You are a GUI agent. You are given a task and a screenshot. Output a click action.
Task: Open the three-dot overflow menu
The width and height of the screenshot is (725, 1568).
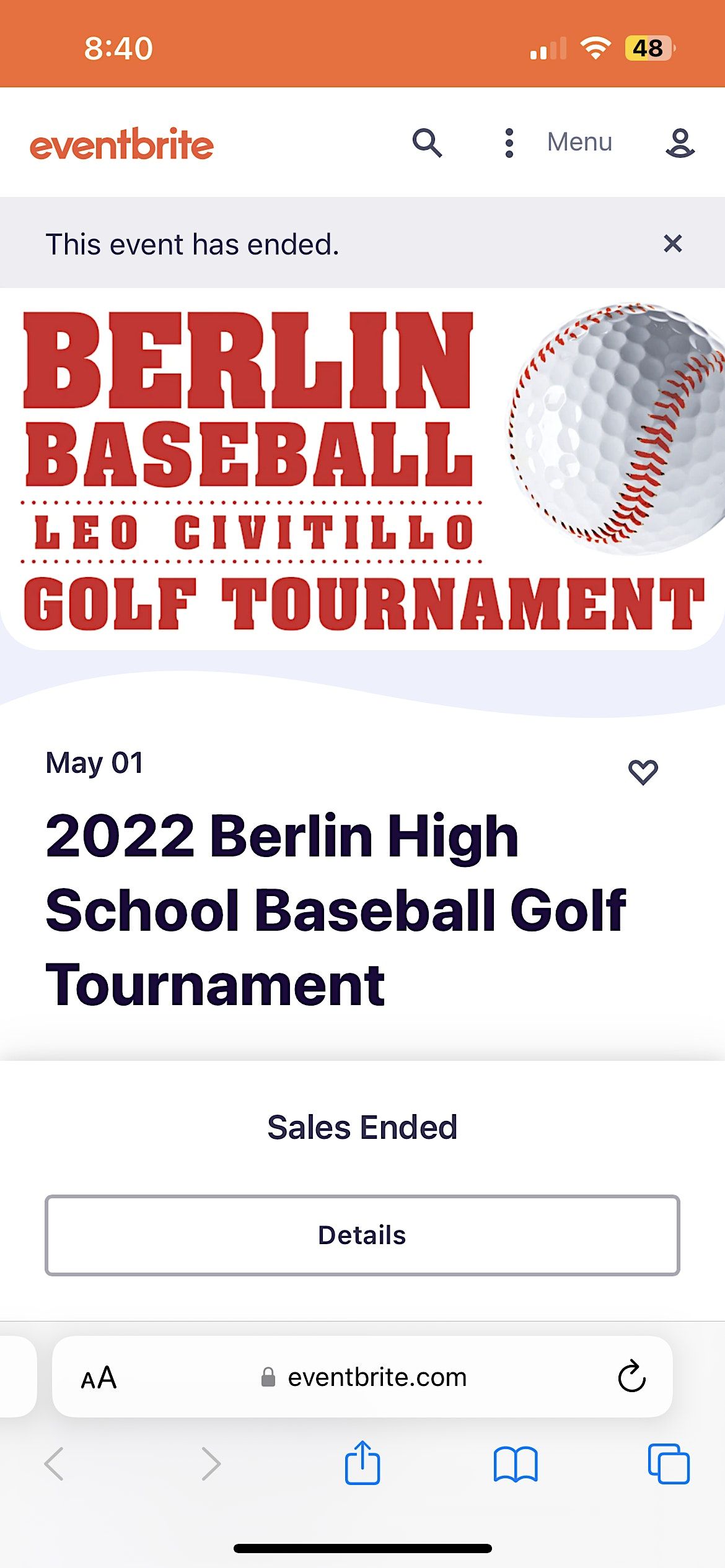509,143
